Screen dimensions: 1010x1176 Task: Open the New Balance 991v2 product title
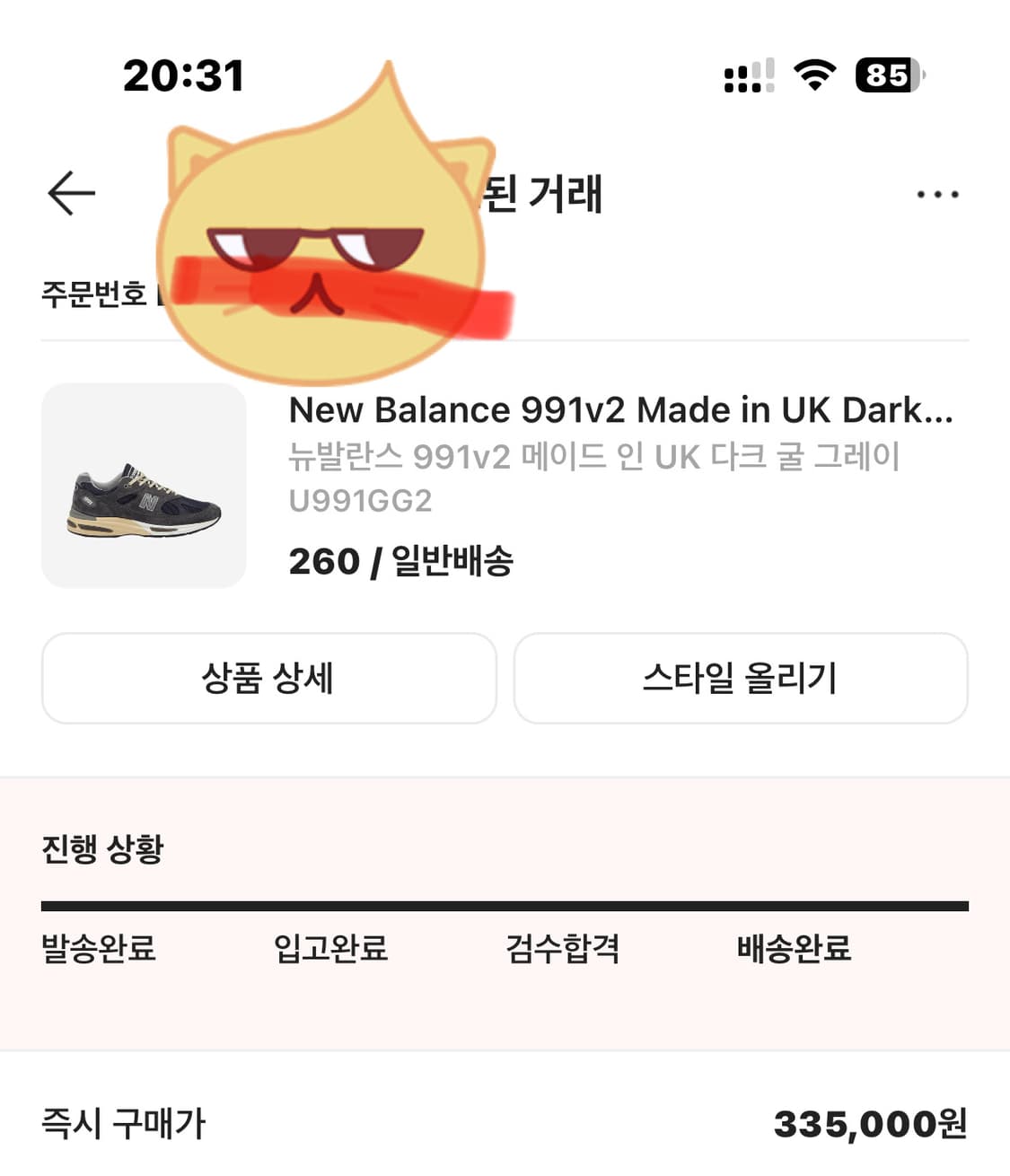click(619, 410)
